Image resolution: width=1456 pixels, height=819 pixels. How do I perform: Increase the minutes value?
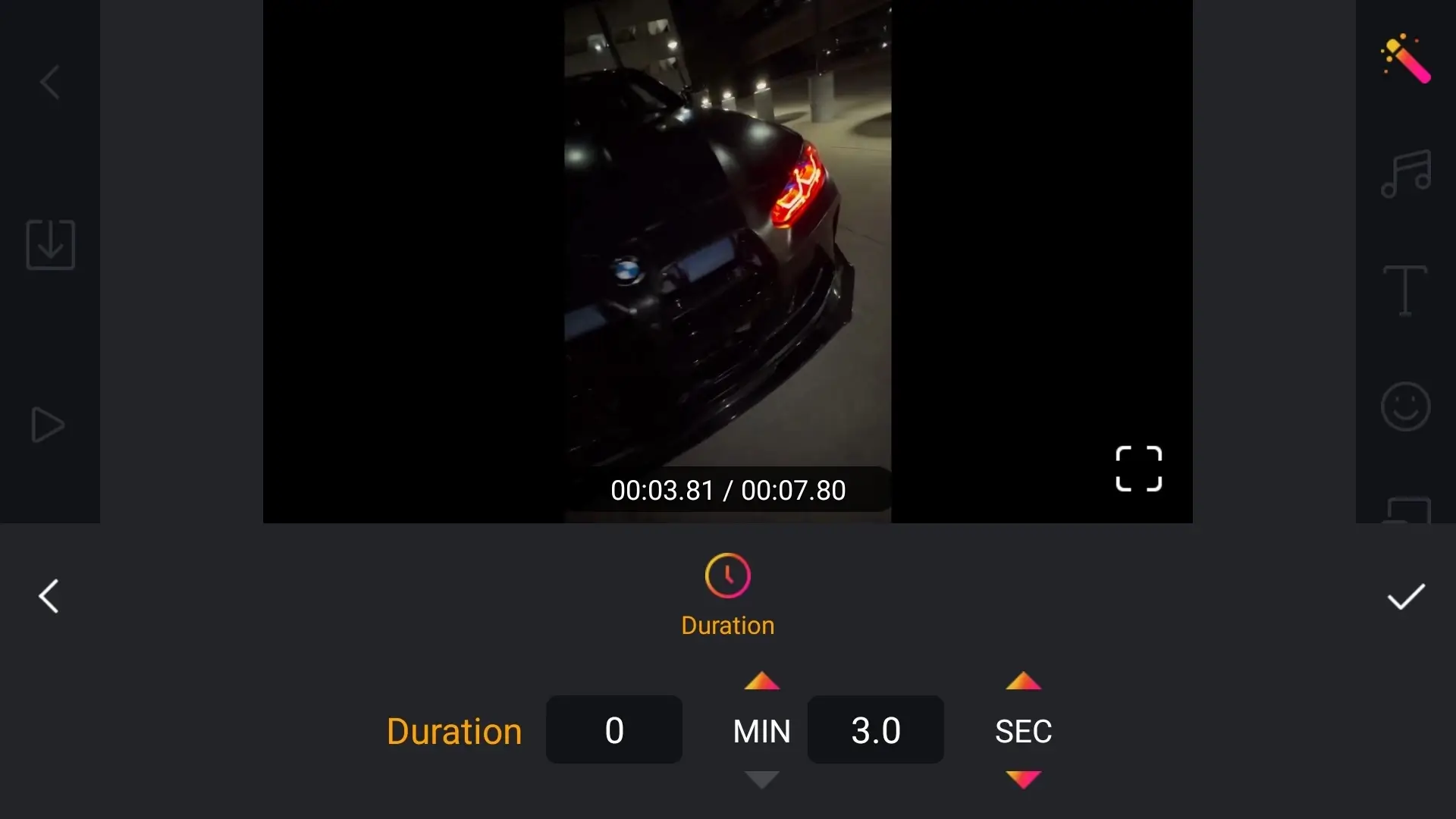coord(761,681)
